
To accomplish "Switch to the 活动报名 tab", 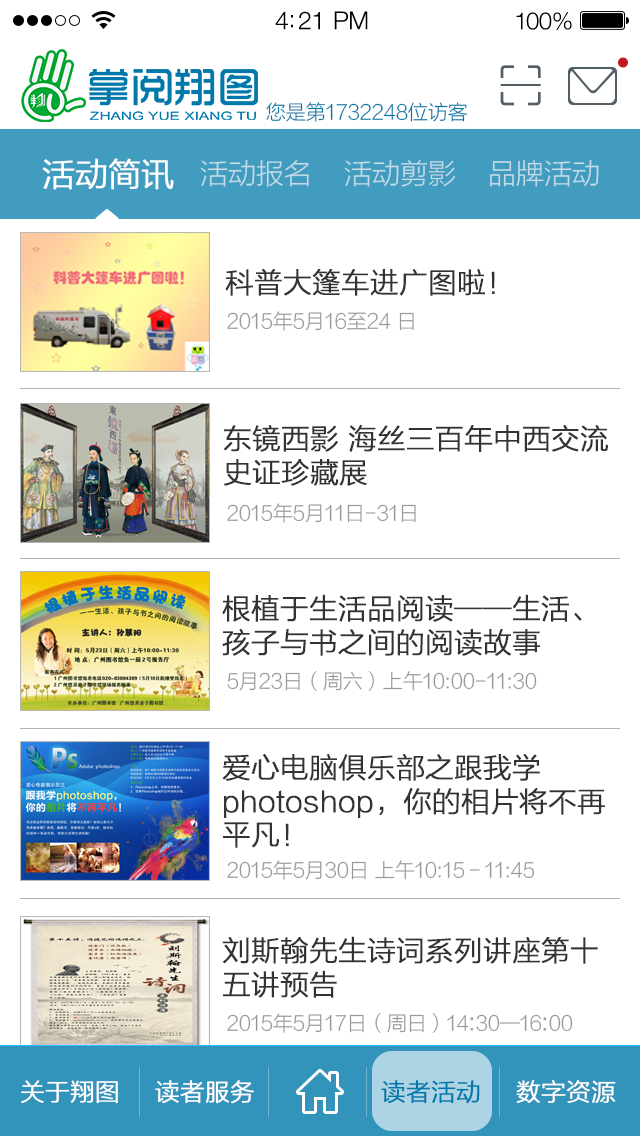I will click(x=255, y=173).
